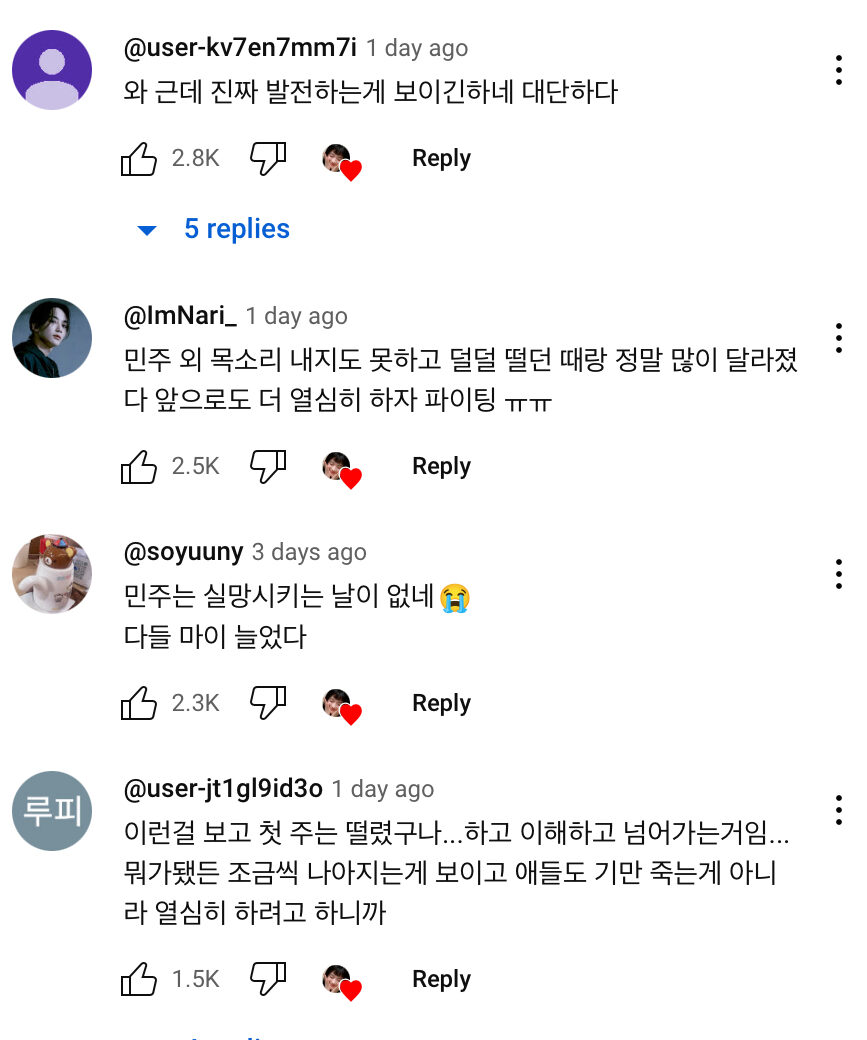Like the comment by @user-jt1gl9id3o

[139, 979]
